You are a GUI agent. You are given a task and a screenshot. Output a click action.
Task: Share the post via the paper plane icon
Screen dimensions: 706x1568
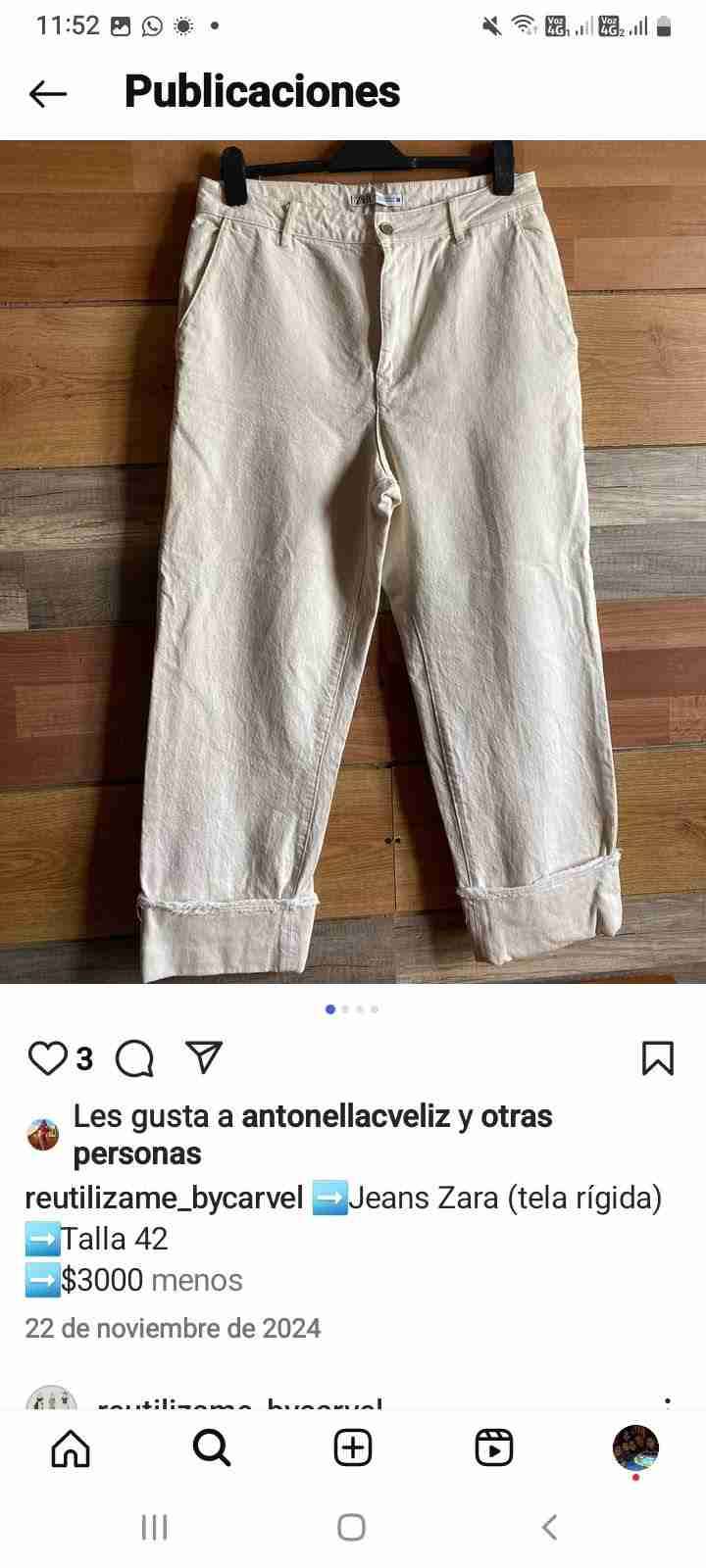point(203,1057)
